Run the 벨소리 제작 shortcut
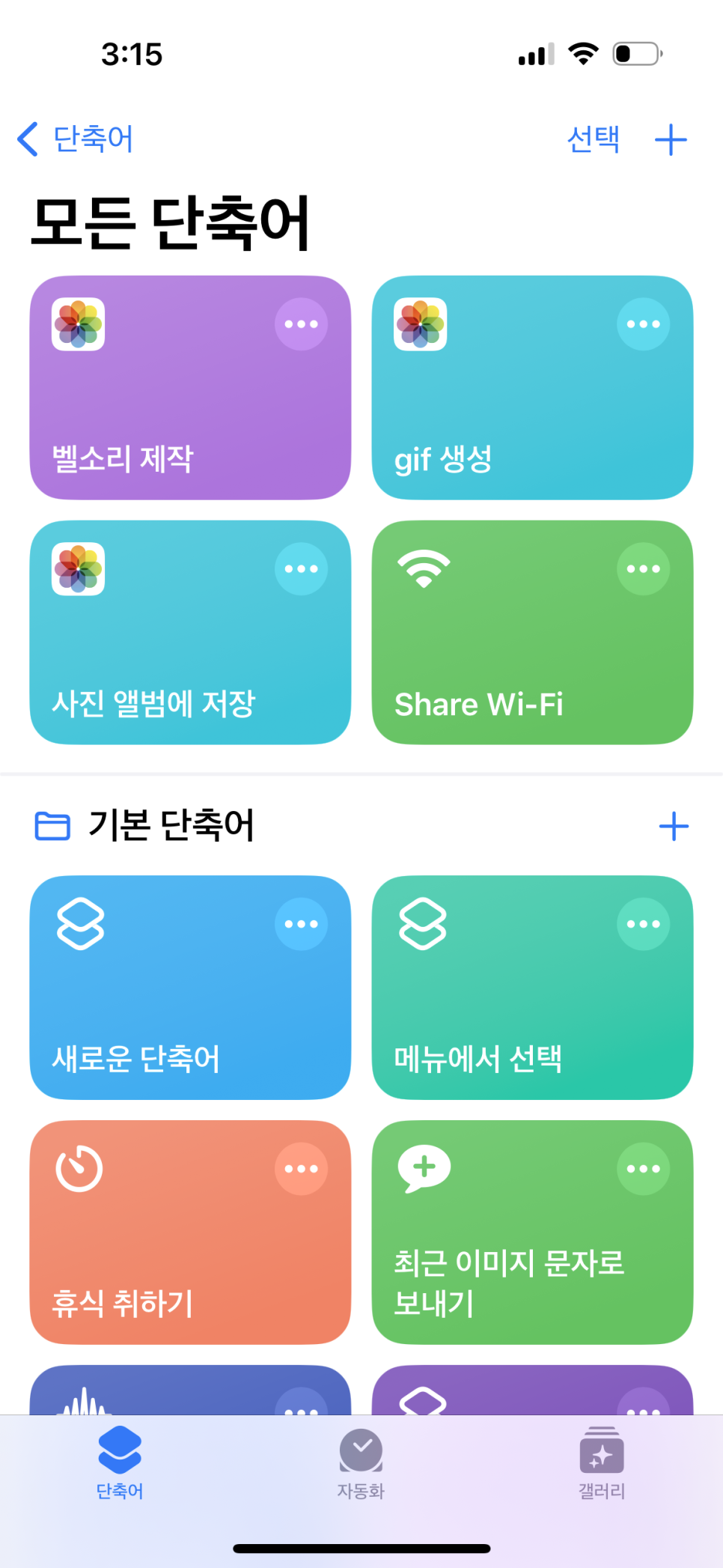The height and width of the screenshot is (1568, 723). point(190,388)
